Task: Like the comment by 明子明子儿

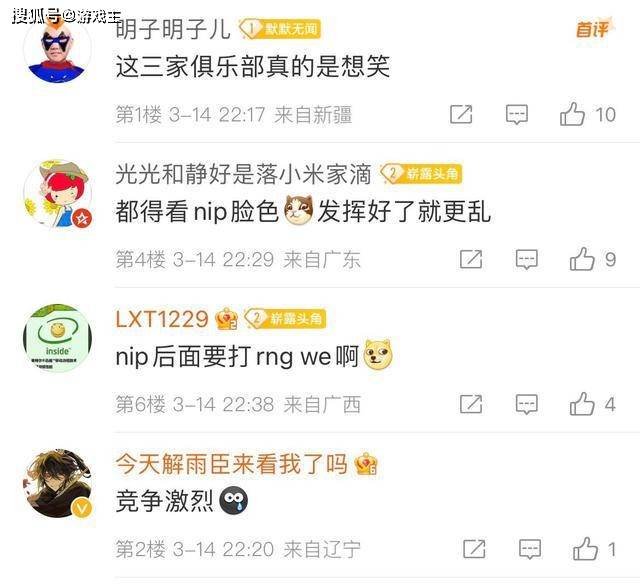Action: [x=573, y=114]
